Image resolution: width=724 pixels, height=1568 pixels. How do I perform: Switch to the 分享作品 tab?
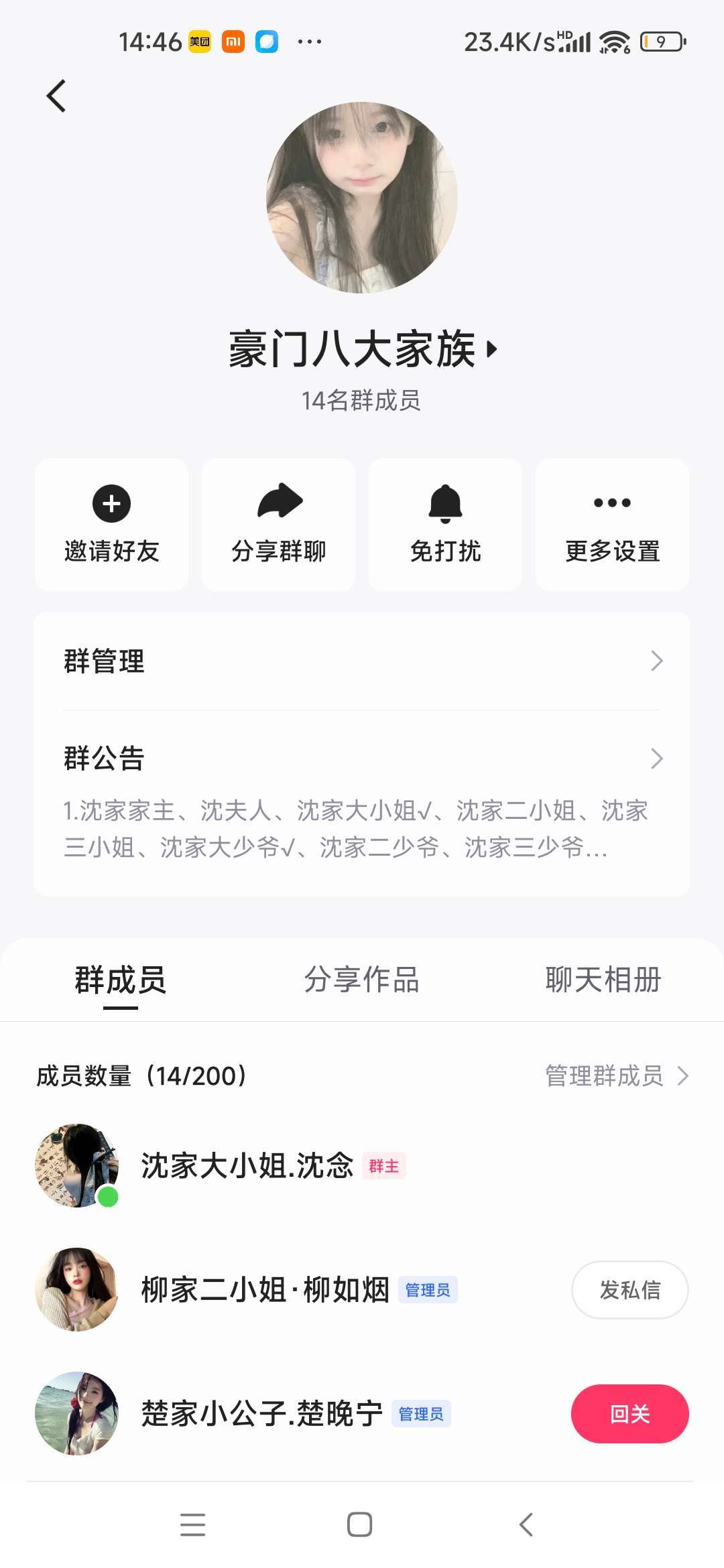[362, 980]
